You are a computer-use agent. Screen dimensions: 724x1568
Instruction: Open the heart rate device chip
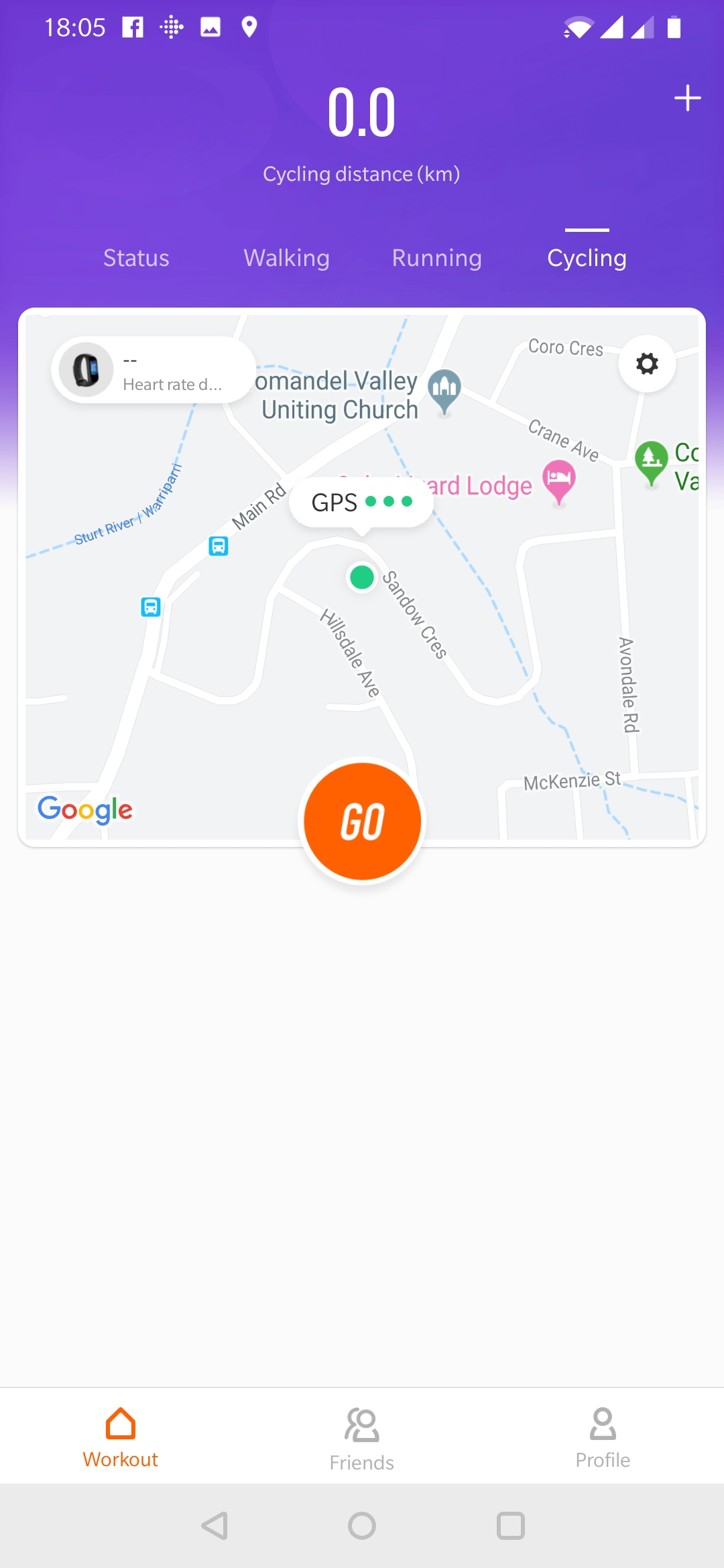pyautogui.click(x=154, y=370)
